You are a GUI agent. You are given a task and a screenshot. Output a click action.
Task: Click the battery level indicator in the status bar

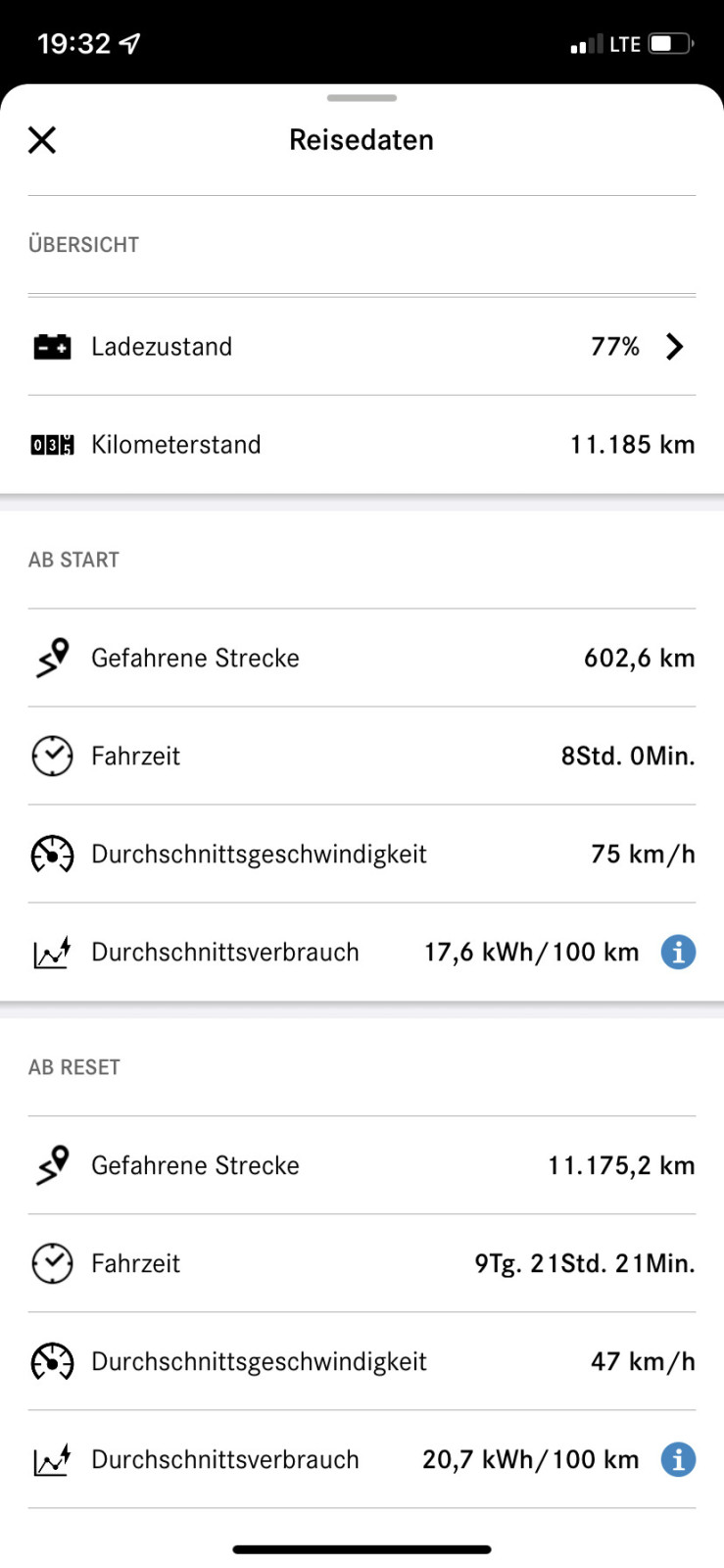point(669,43)
